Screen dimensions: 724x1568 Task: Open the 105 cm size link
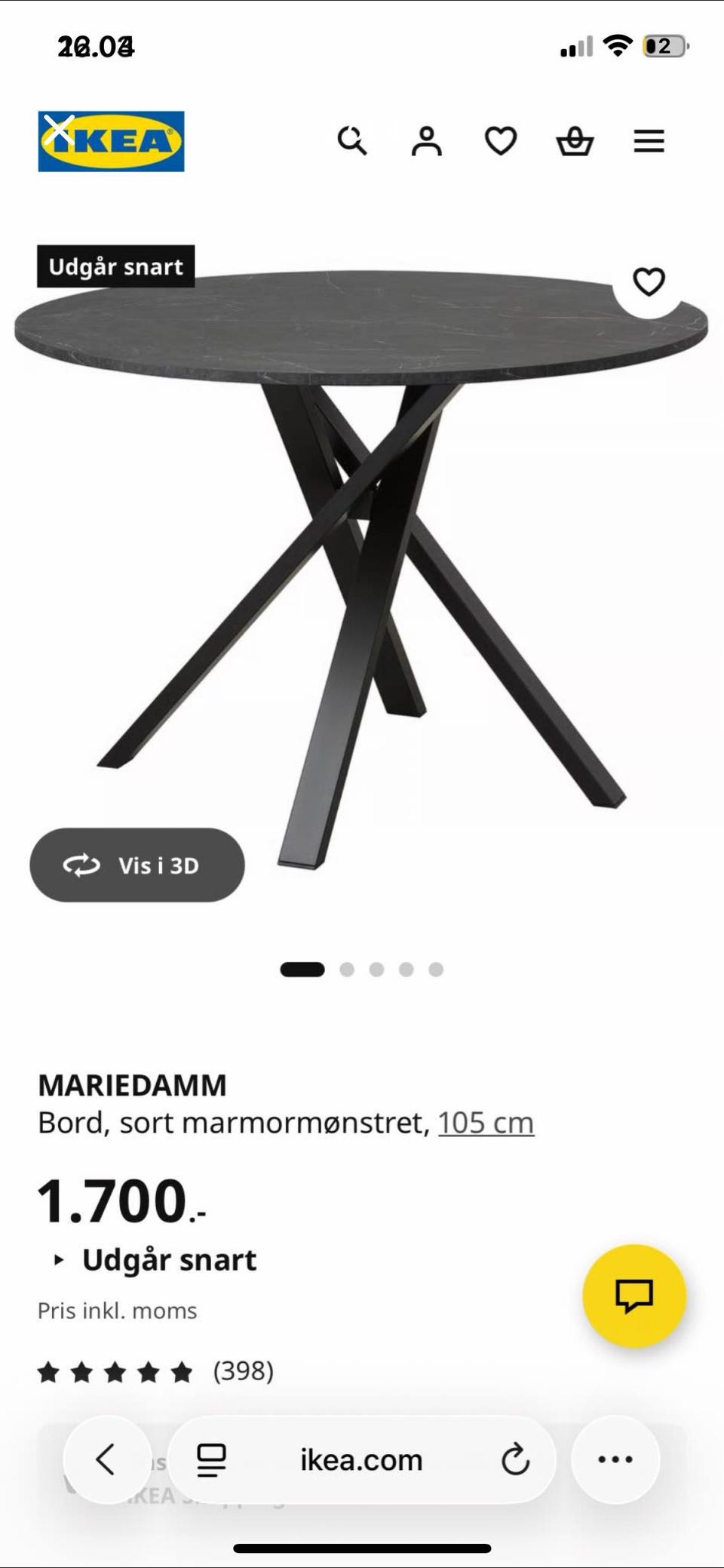[486, 1123]
